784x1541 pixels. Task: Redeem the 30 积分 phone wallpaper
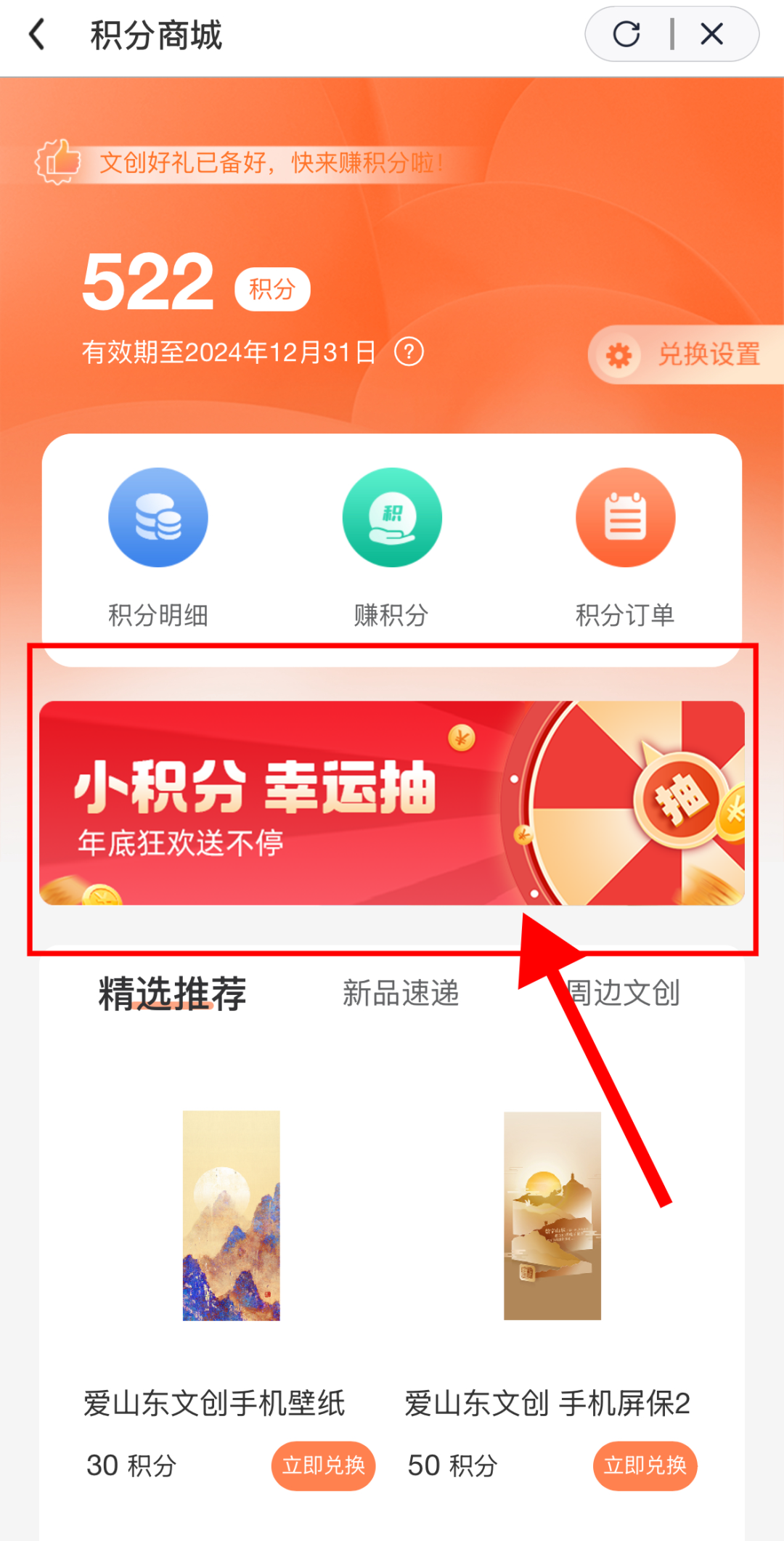323,1465
